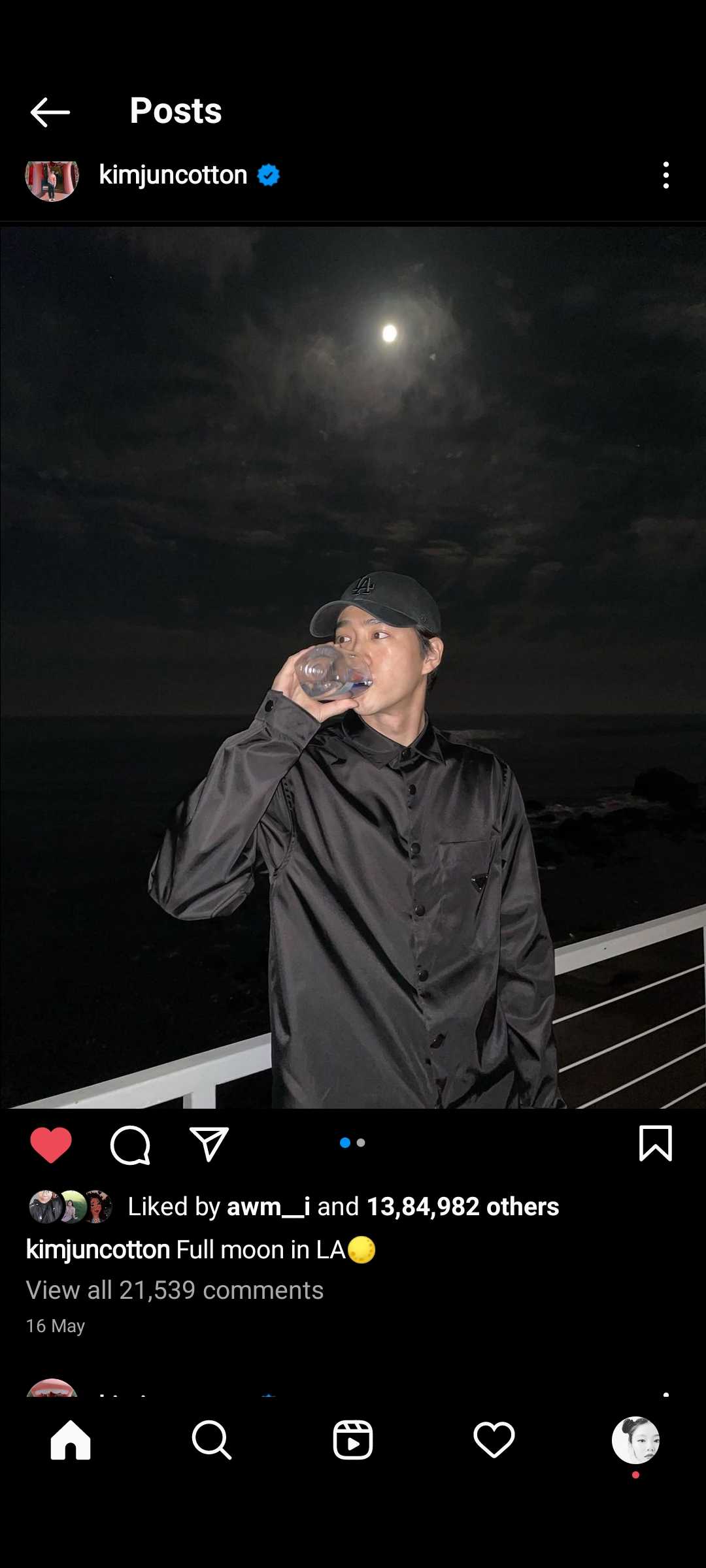View liker awm__i's profile
The width and height of the screenshot is (706, 1568).
pos(268,1207)
